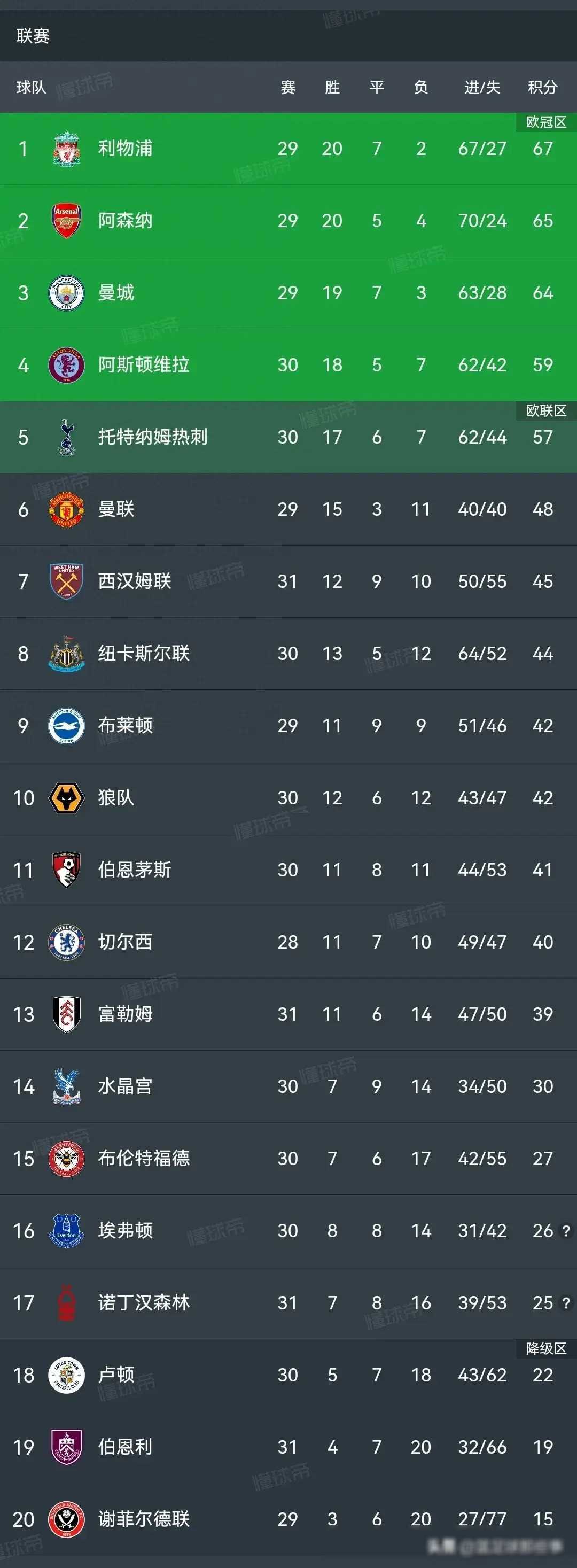
Task: Select the 布莱顿 row
Action: (x=126, y=726)
